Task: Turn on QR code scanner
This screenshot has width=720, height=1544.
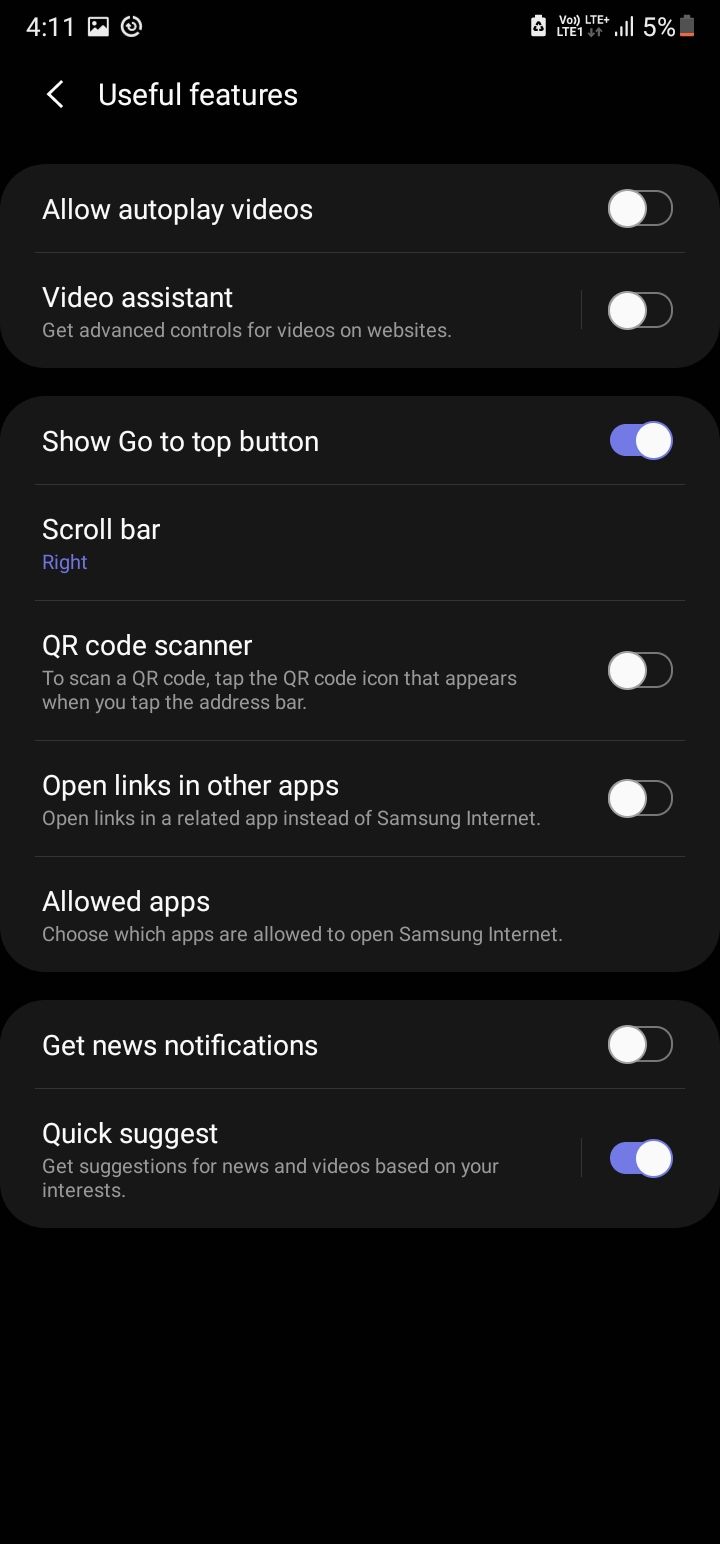Action: tap(640, 670)
